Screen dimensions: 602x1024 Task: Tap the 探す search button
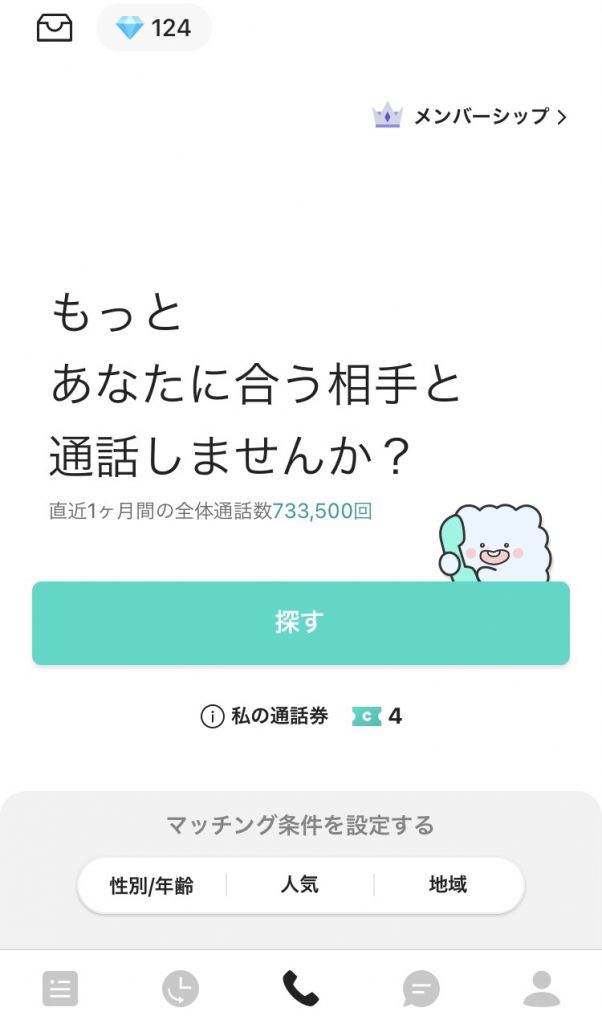pyautogui.click(x=300, y=622)
